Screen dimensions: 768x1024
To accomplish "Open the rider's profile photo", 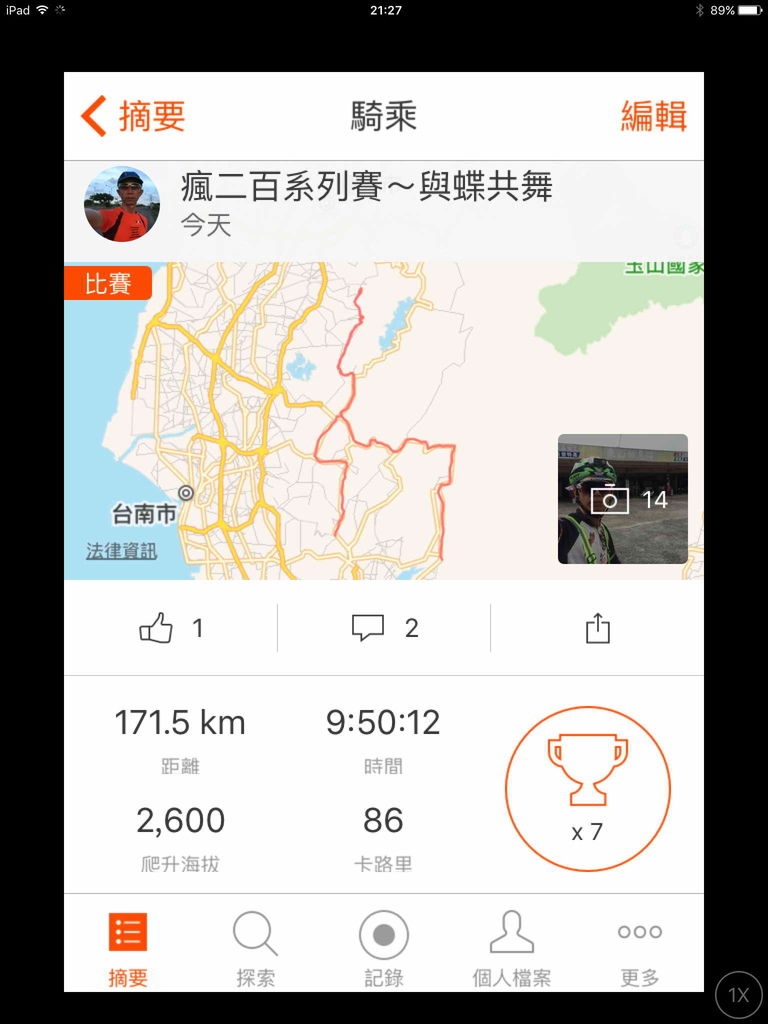I will (x=122, y=204).
